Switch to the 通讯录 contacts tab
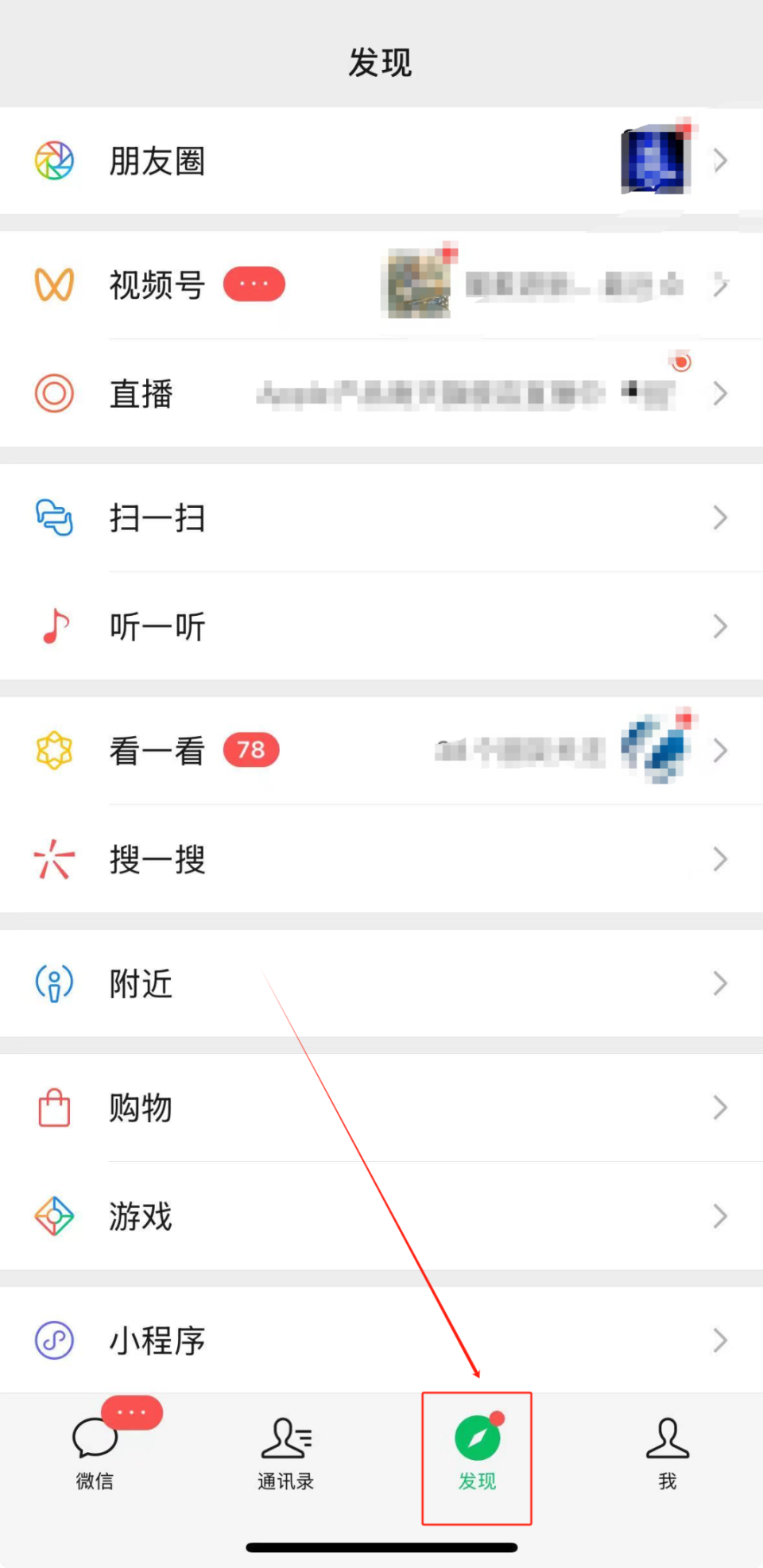The height and width of the screenshot is (1568, 763). [x=286, y=1454]
